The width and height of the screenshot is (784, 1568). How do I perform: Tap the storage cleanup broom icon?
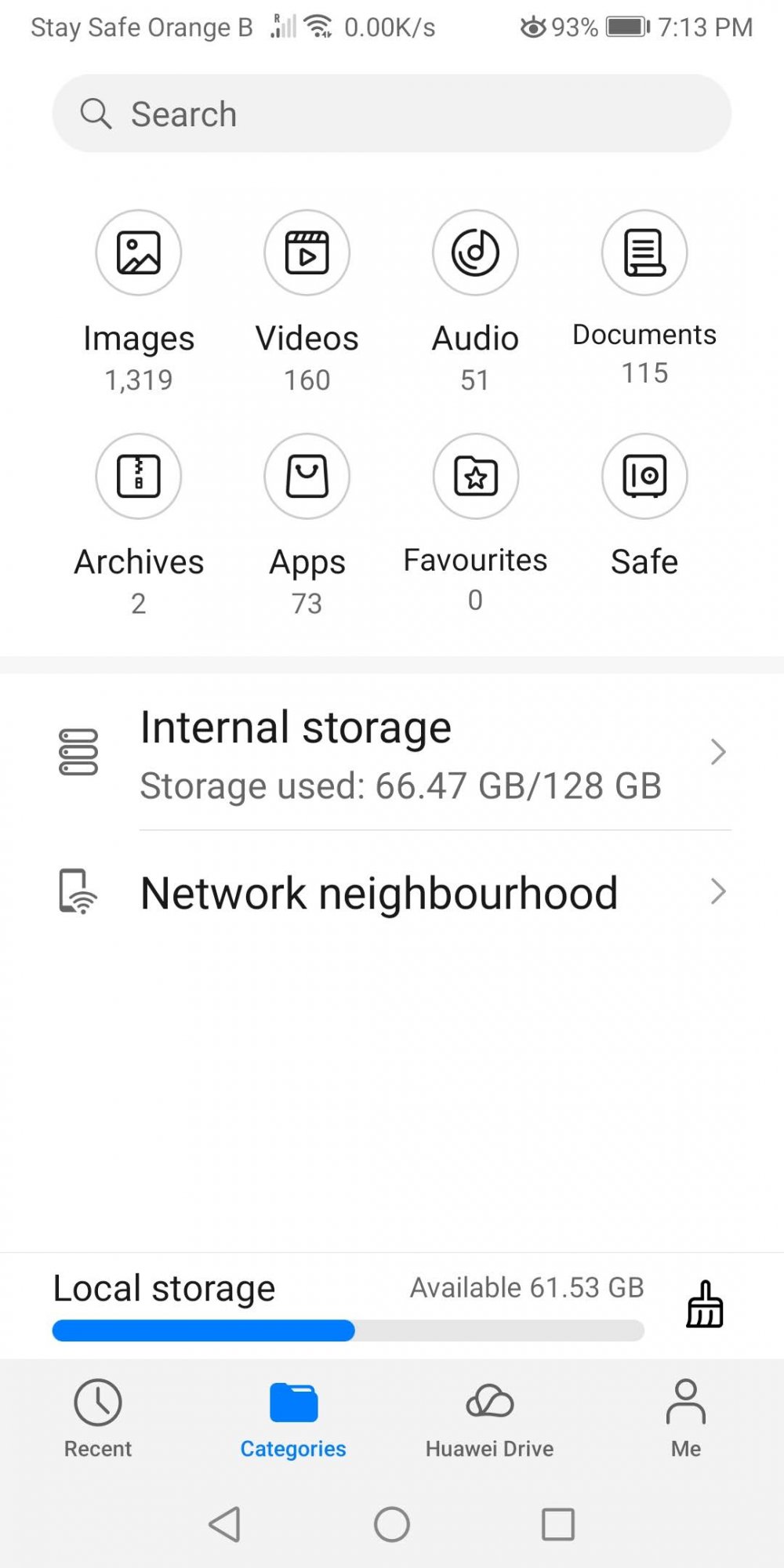click(x=705, y=1305)
